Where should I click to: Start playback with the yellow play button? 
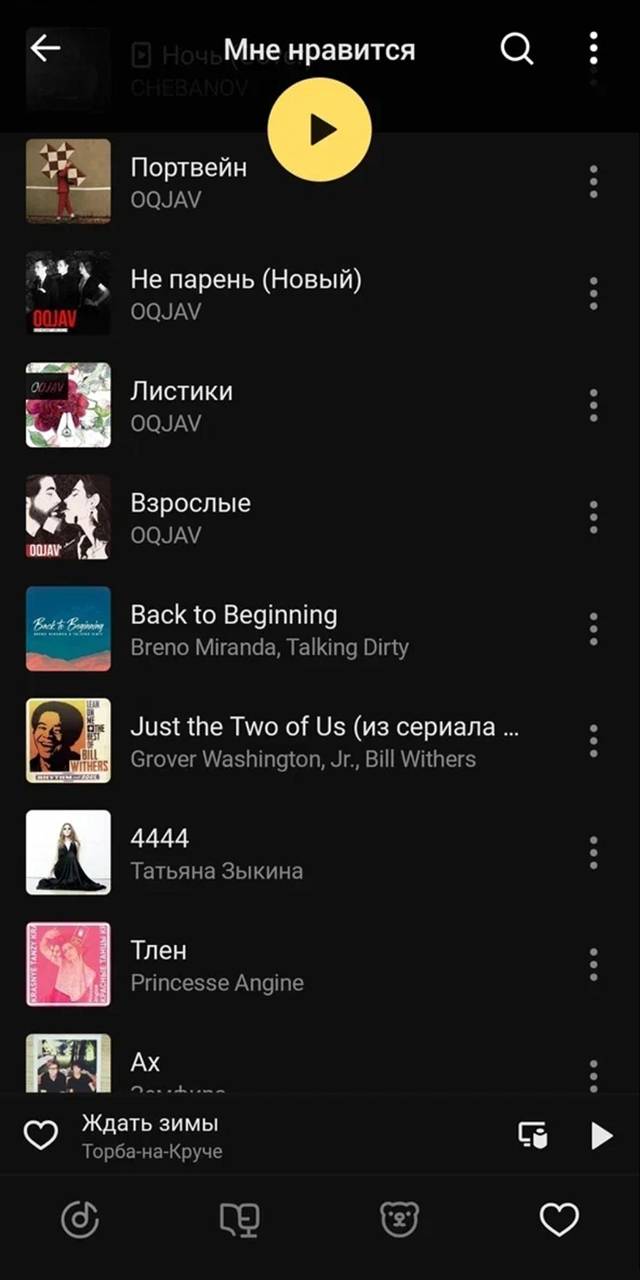click(x=320, y=130)
